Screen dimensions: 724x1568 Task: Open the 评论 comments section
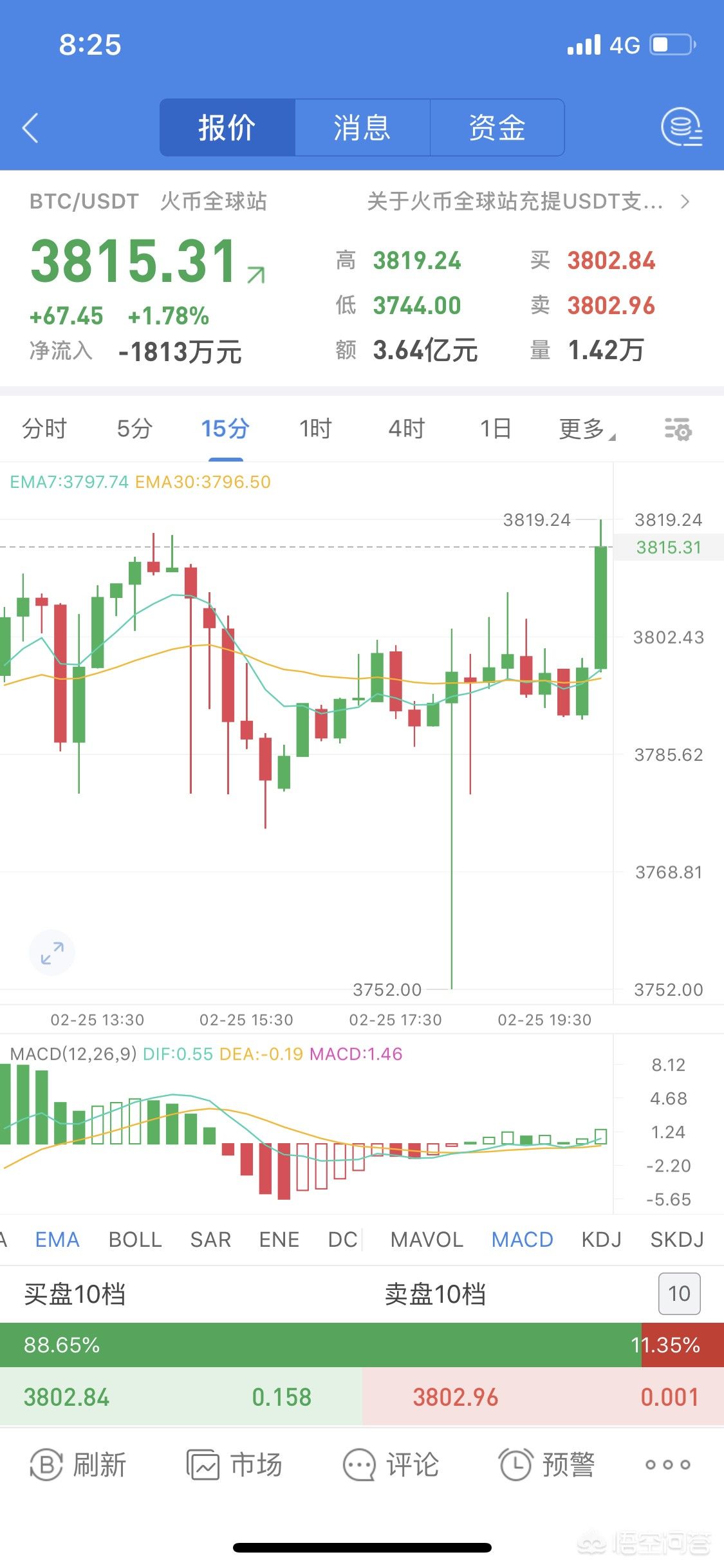pyautogui.click(x=391, y=1465)
